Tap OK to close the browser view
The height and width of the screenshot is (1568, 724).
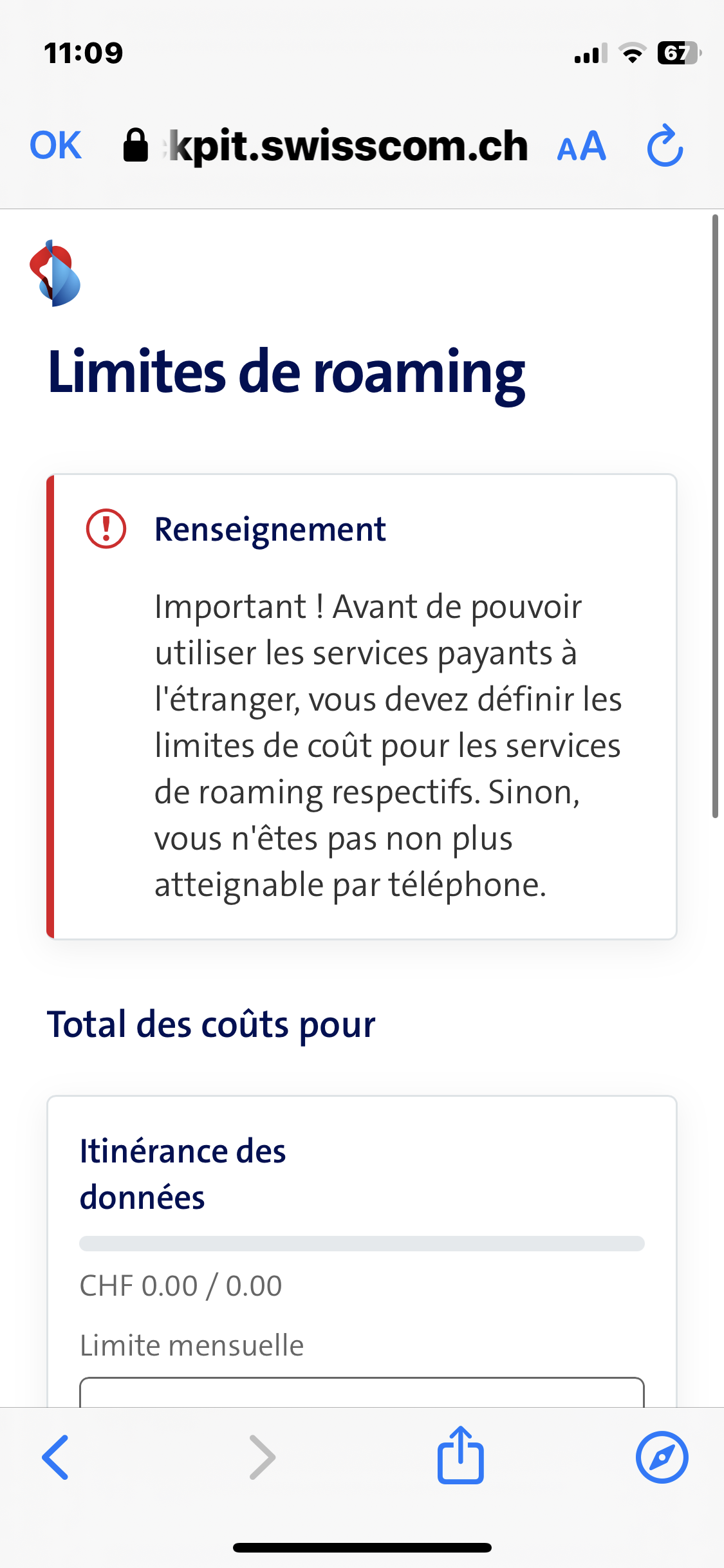[55, 146]
